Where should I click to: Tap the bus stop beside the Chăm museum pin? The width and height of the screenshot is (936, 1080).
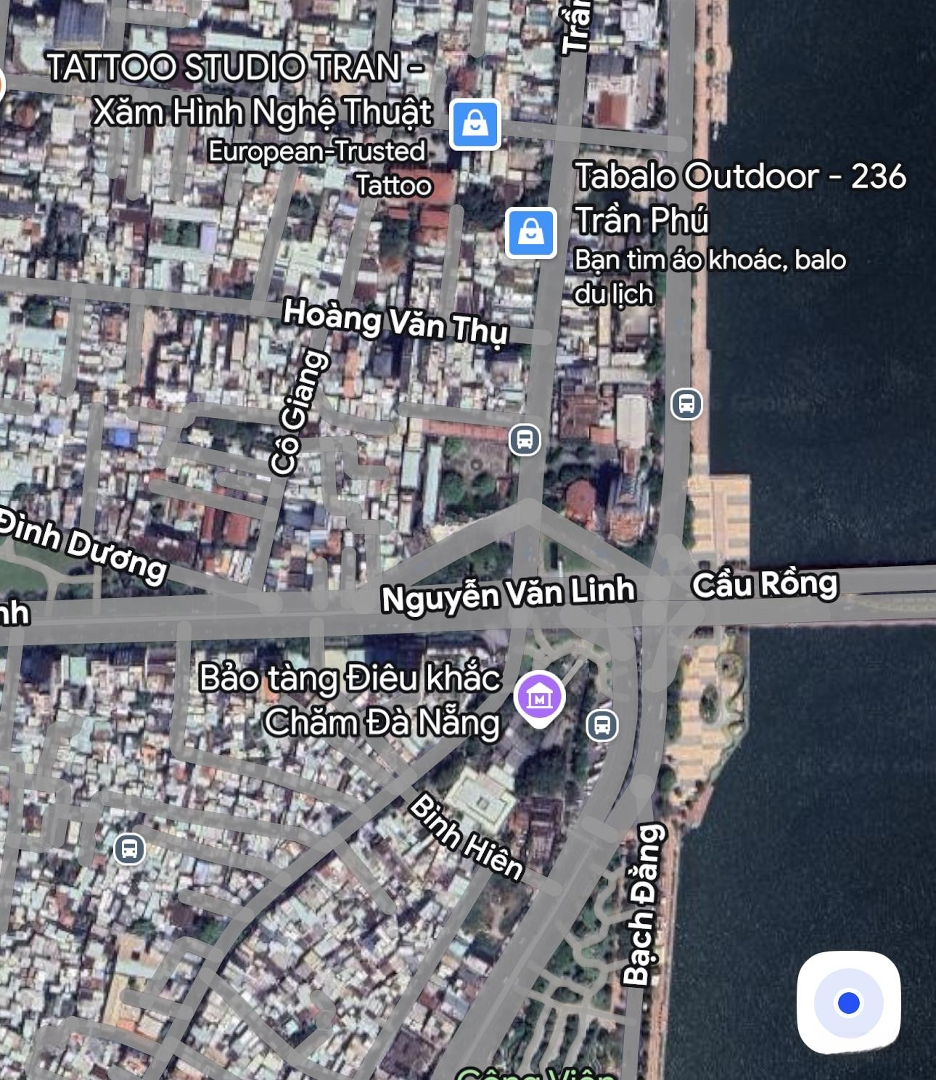point(602,725)
